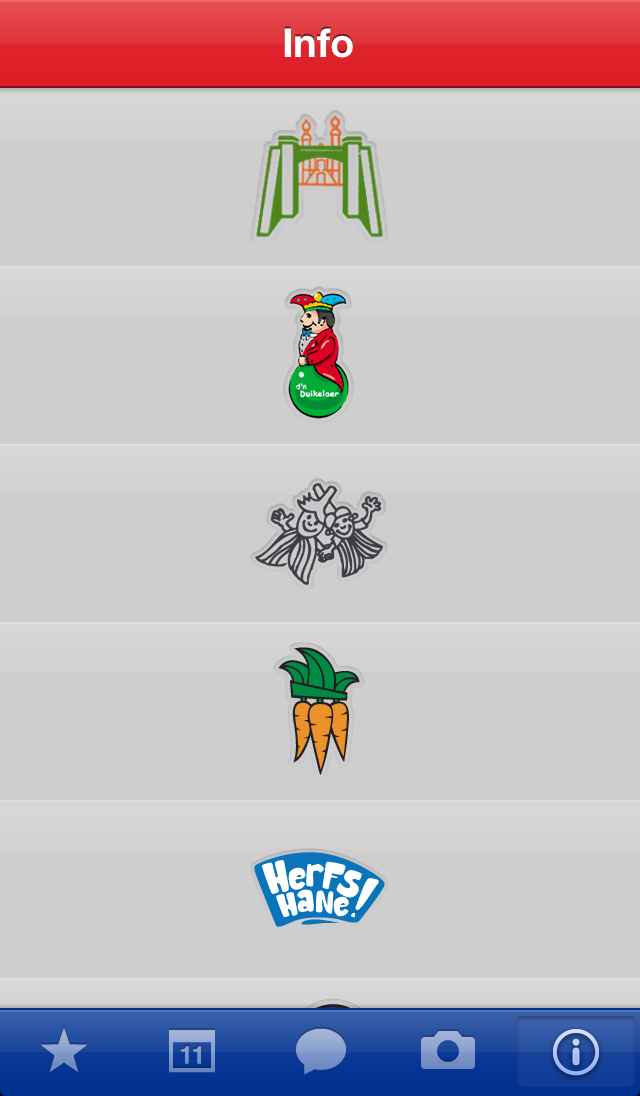Viewport: 640px width, 1096px height.
Task: Open the chat bubble tab
Action: click(321, 1051)
